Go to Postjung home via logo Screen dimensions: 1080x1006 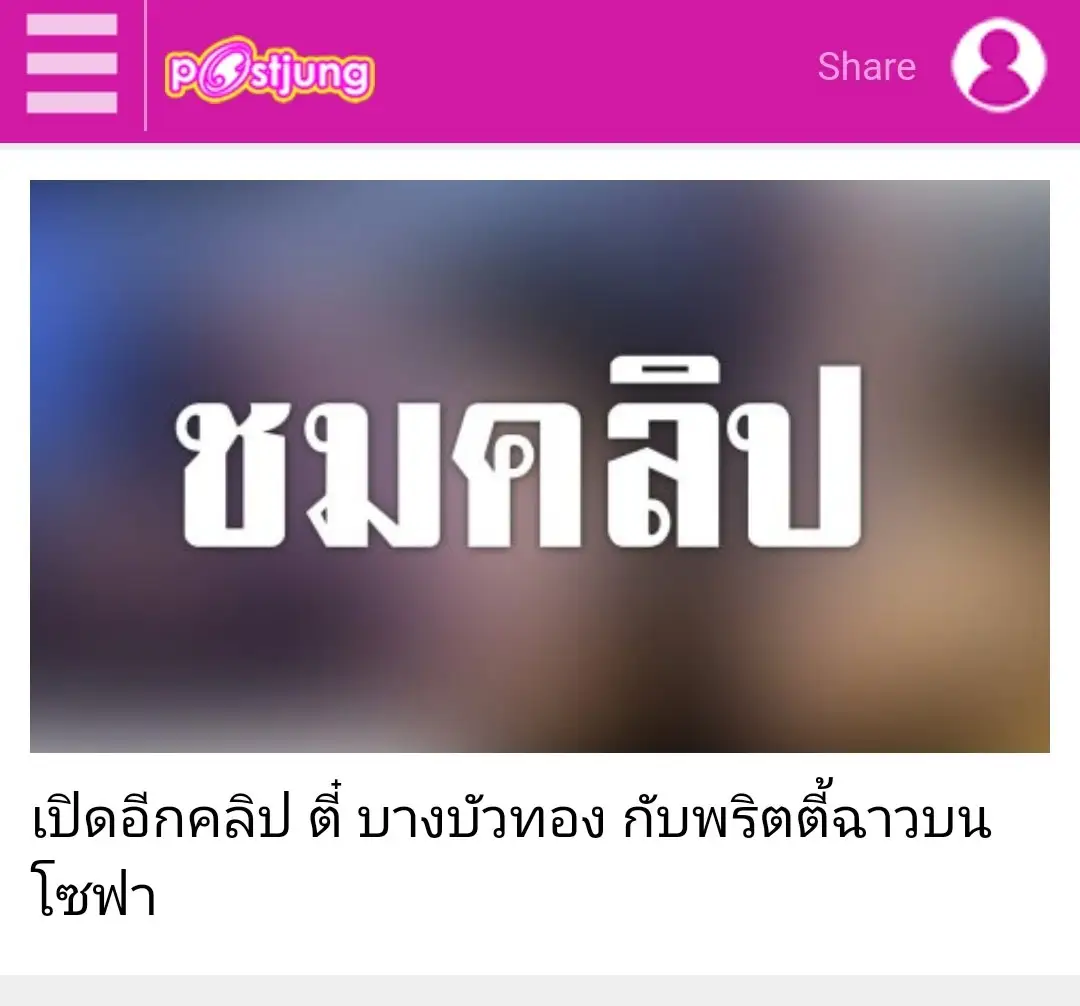270,75
